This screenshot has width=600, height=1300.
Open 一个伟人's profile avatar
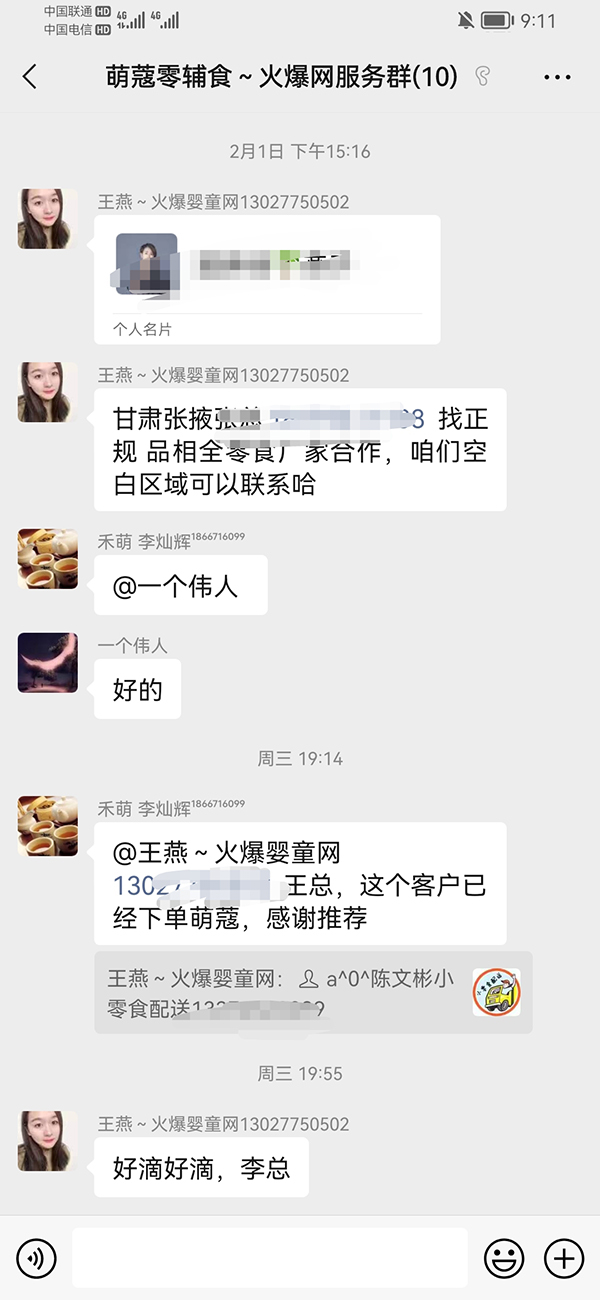(x=48, y=663)
